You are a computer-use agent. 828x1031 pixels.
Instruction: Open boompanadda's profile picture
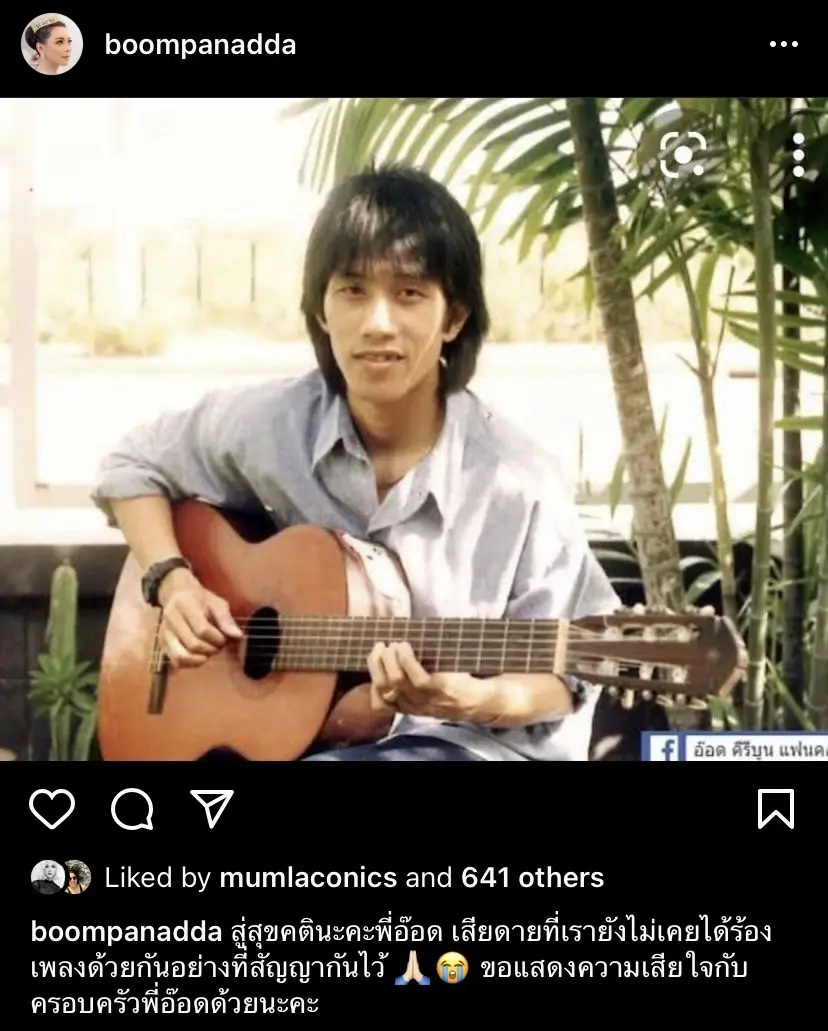coord(51,45)
